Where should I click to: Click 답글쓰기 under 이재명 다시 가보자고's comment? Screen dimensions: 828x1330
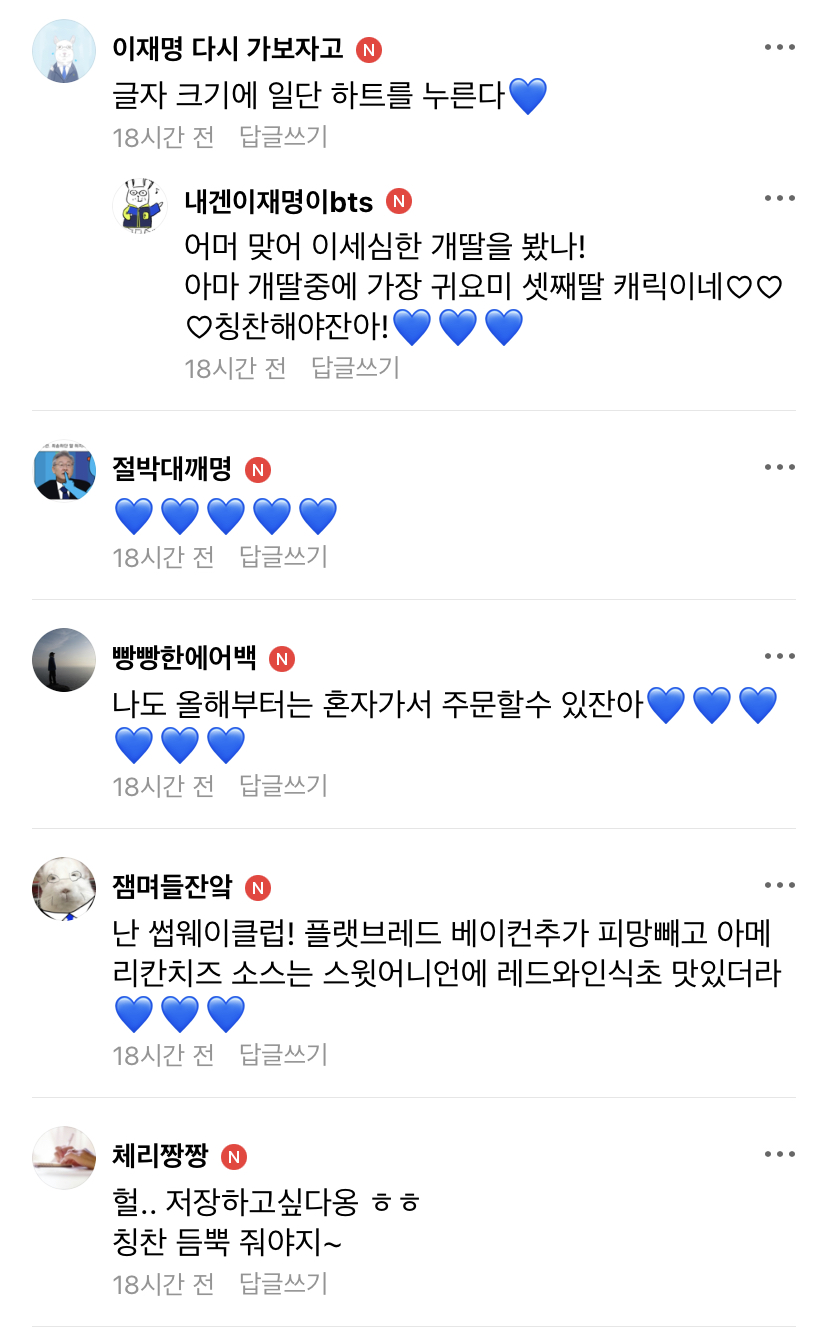pos(281,141)
